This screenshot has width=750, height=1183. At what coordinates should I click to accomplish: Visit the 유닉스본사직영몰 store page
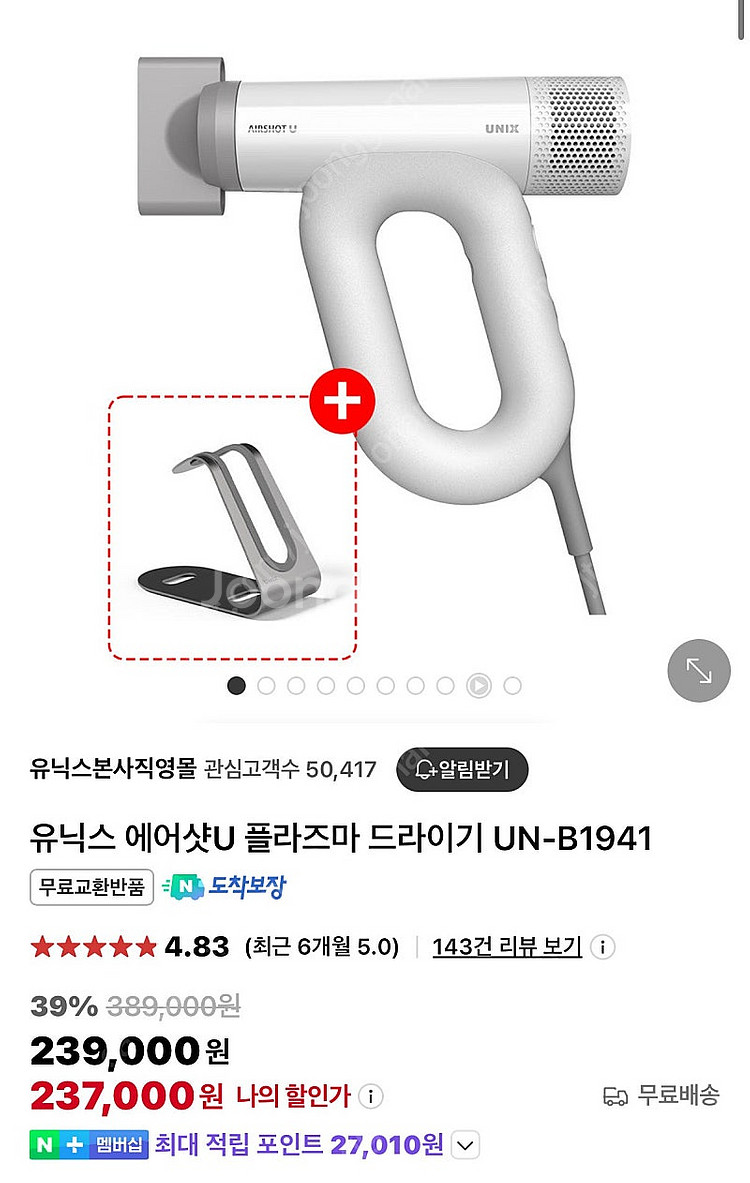113,769
